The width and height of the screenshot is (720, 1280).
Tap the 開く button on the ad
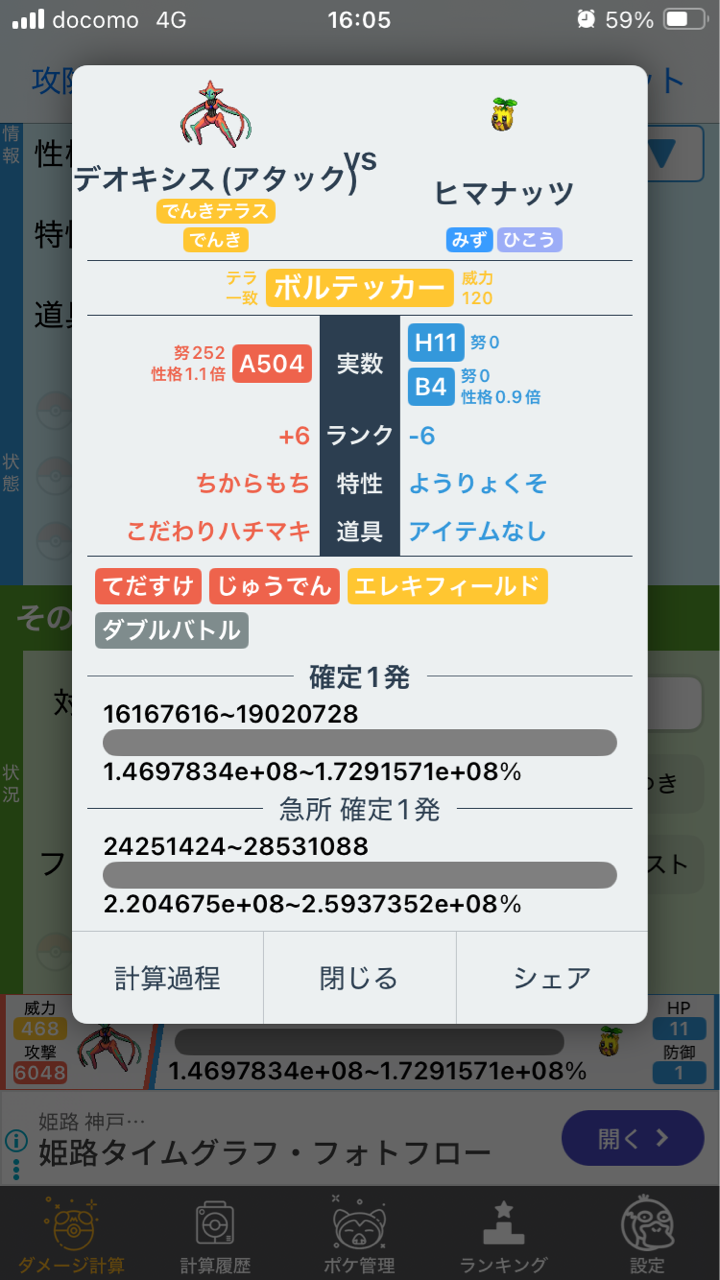631,1138
